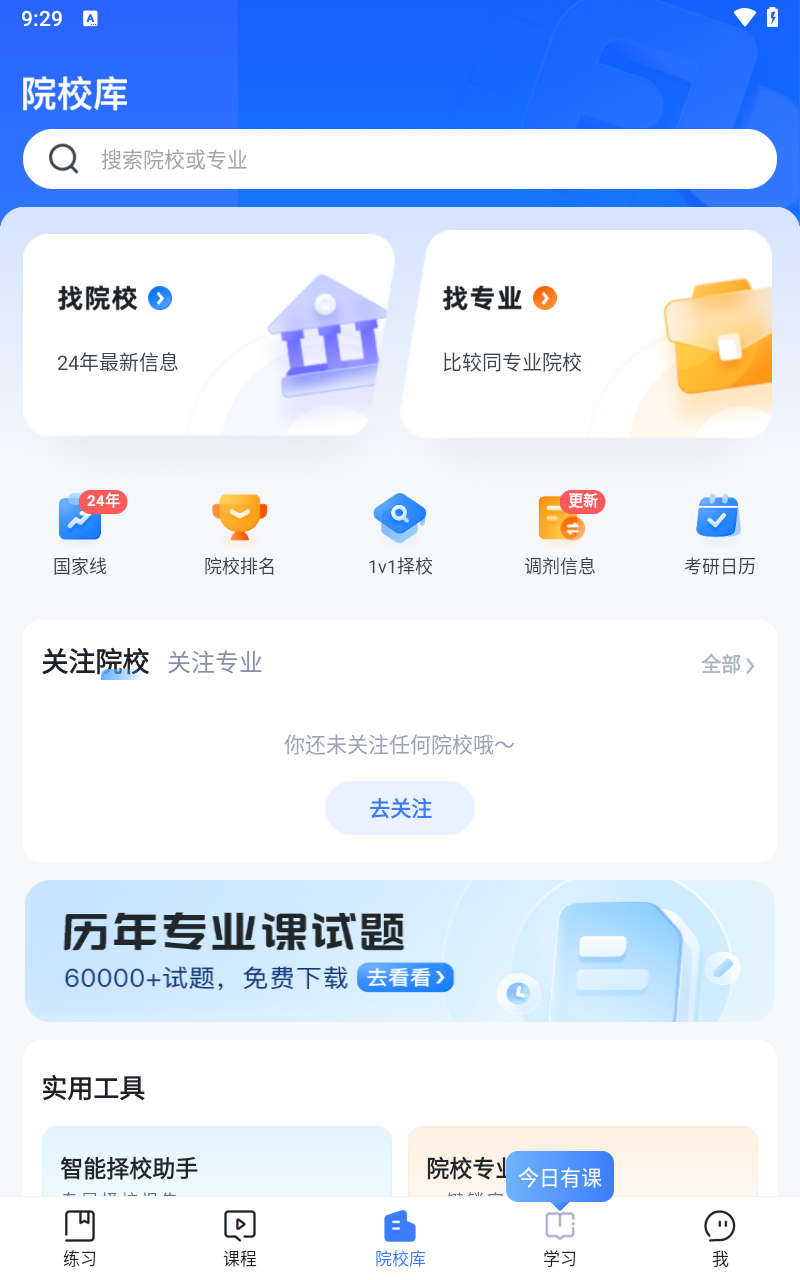The image size is (800, 1280).
Task: Switch to the 关注专业 tab
Action: coord(214,662)
